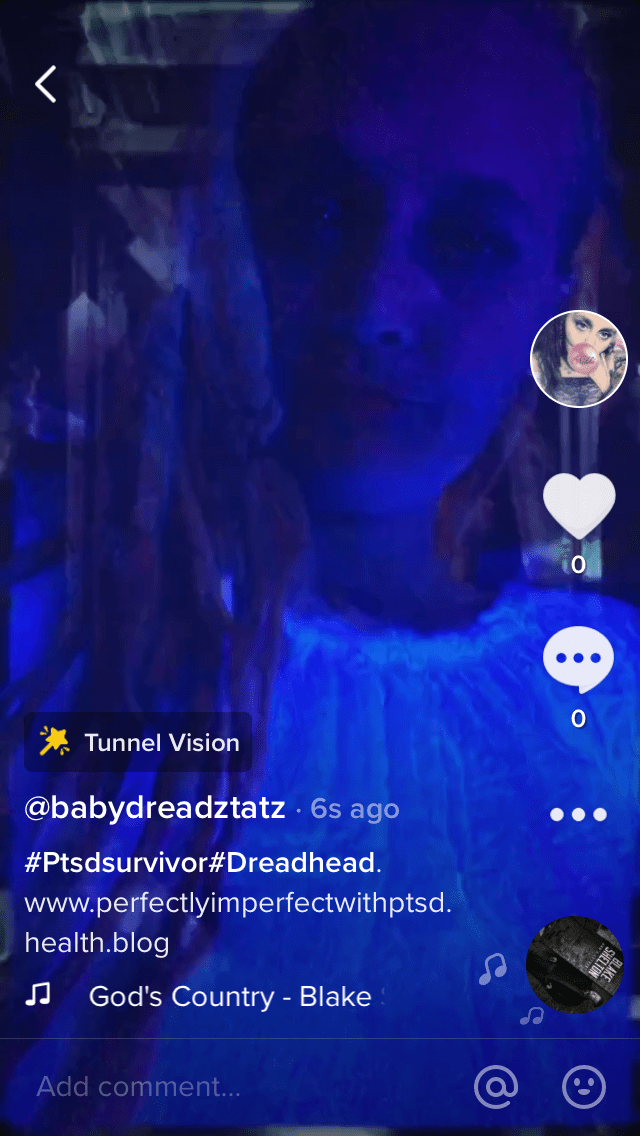Open the creator's profile picture

[578, 360]
